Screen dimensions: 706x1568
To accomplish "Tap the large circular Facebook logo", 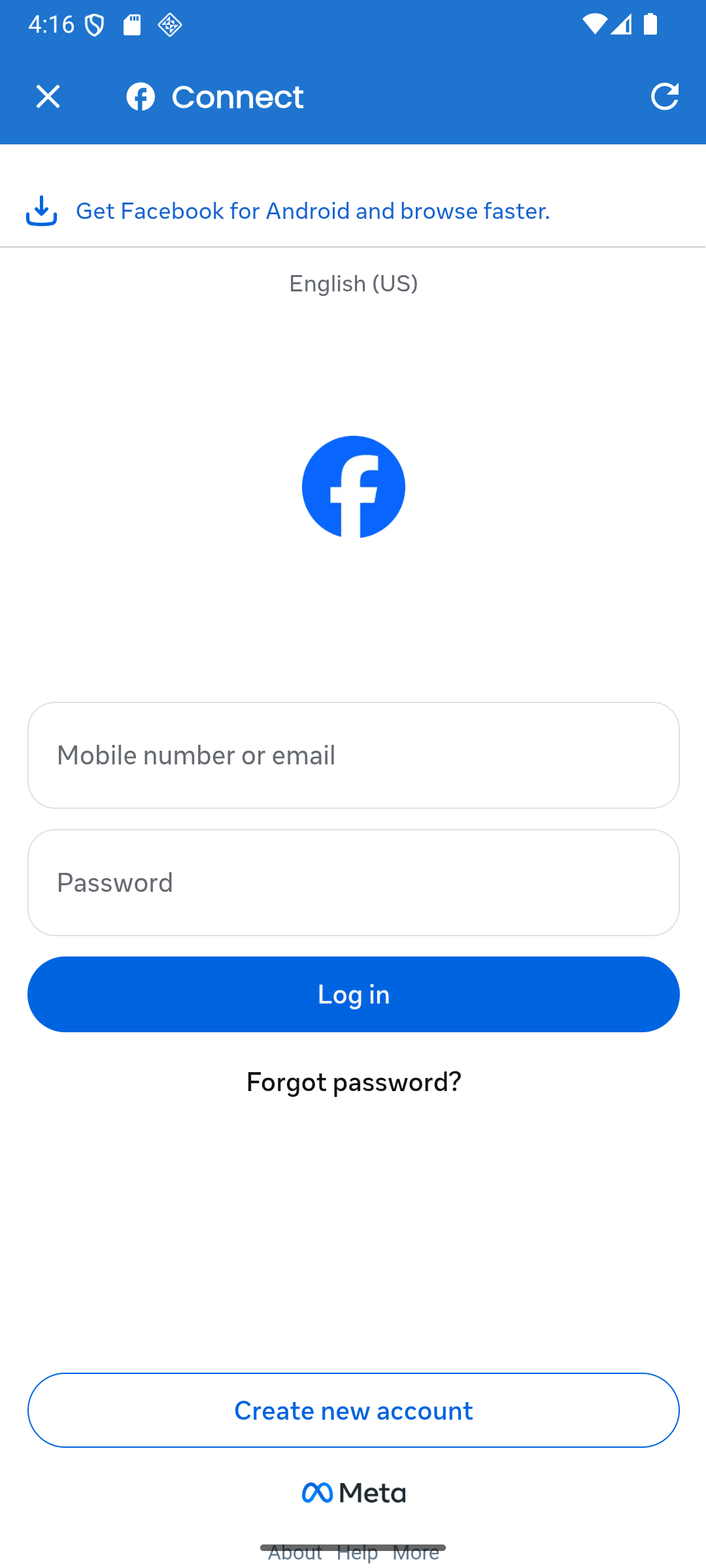I will pyautogui.click(x=353, y=487).
